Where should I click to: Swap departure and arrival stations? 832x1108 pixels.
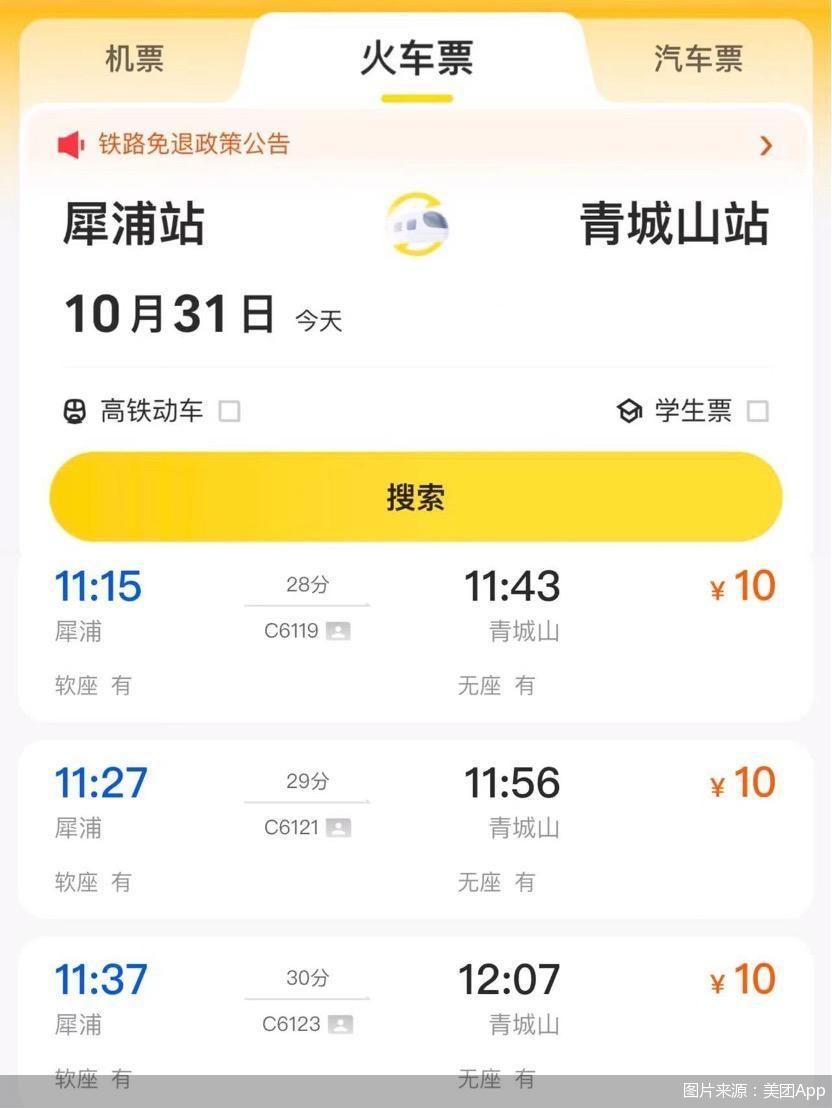pyautogui.click(x=417, y=224)
